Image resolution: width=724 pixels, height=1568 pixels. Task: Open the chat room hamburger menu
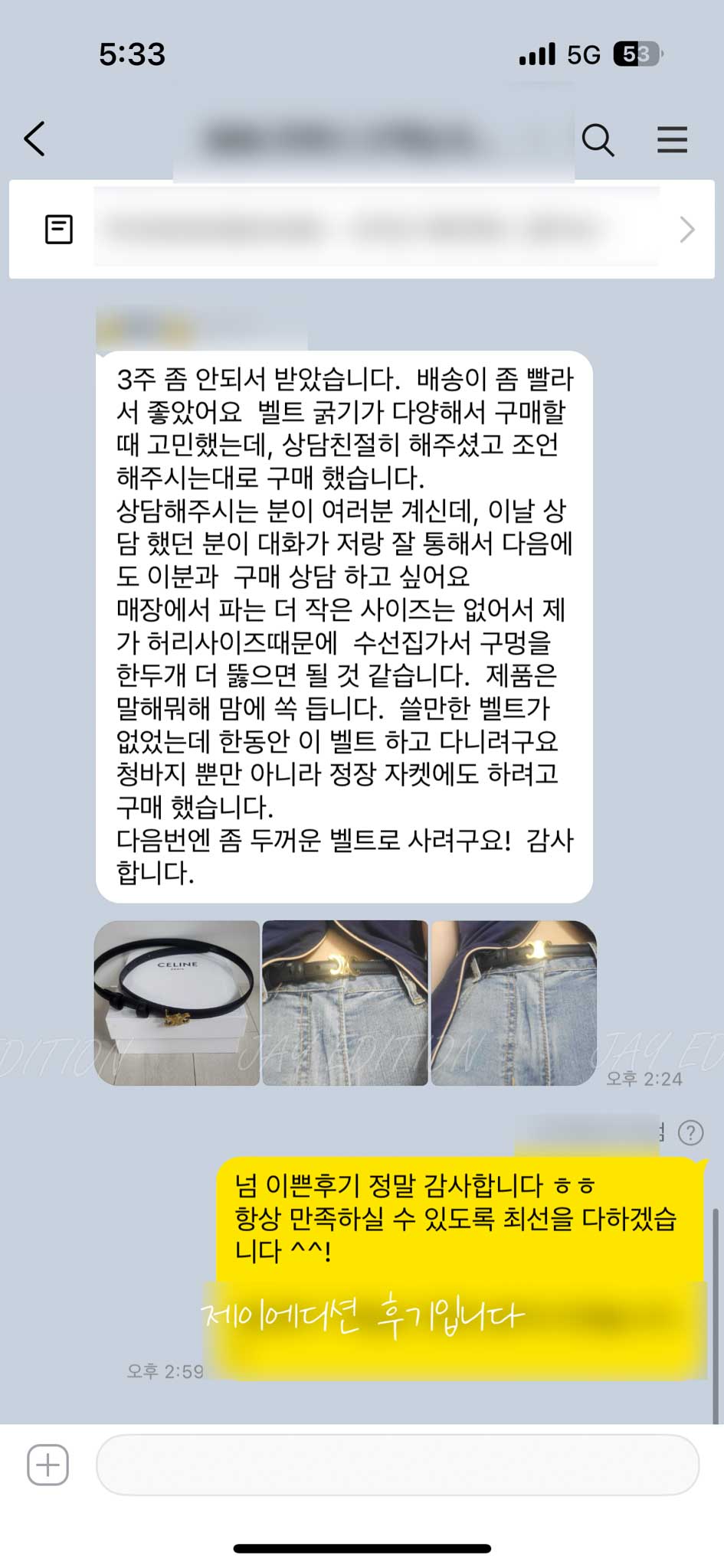[672, 140]
